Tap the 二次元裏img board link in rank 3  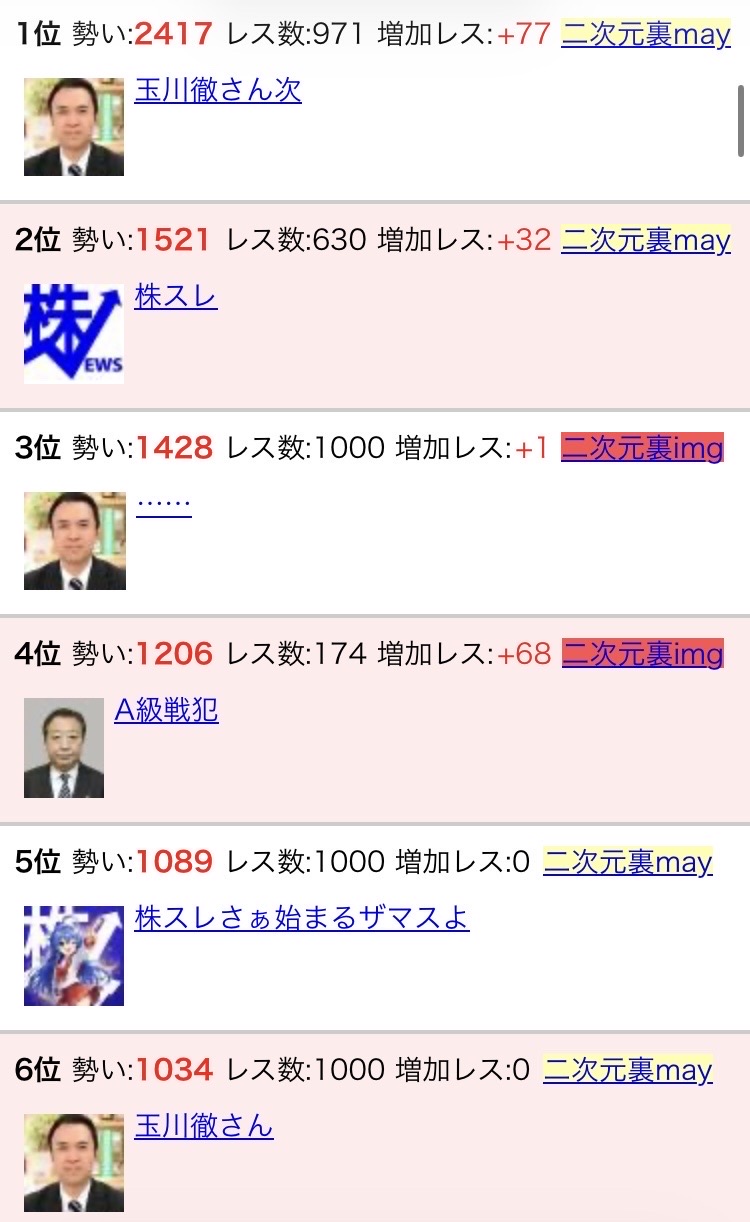[x=642, y=448]
